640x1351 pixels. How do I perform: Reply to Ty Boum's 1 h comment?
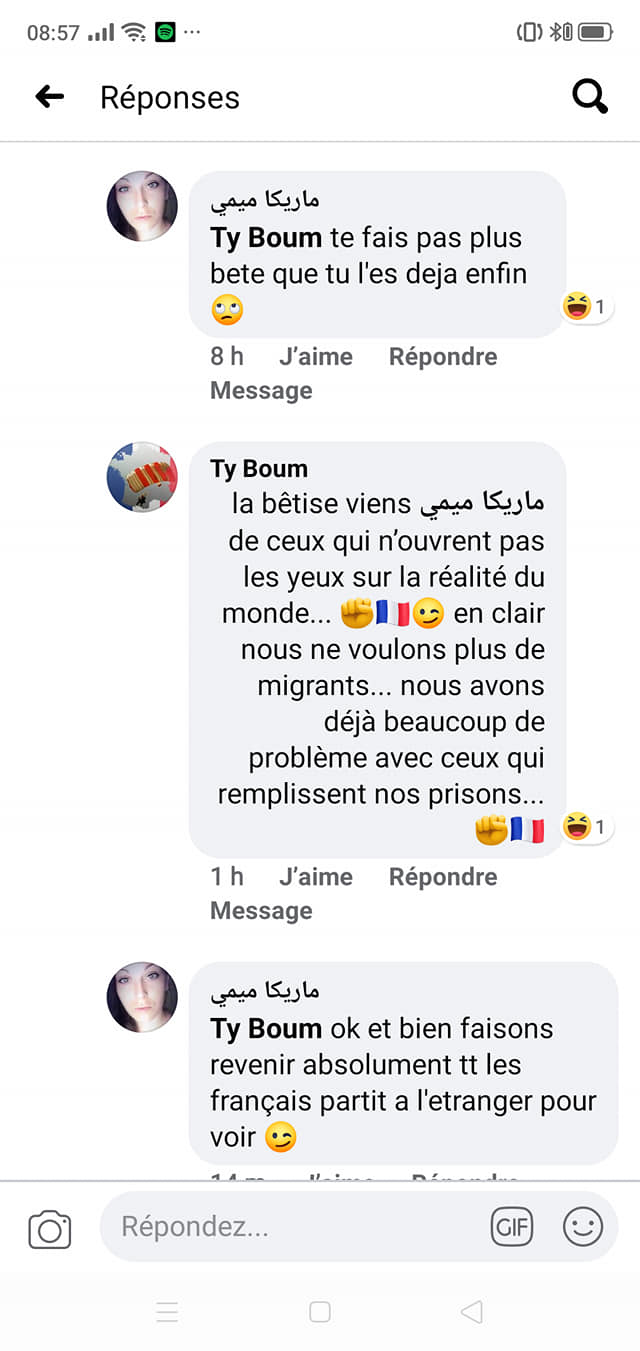[443, 877]
